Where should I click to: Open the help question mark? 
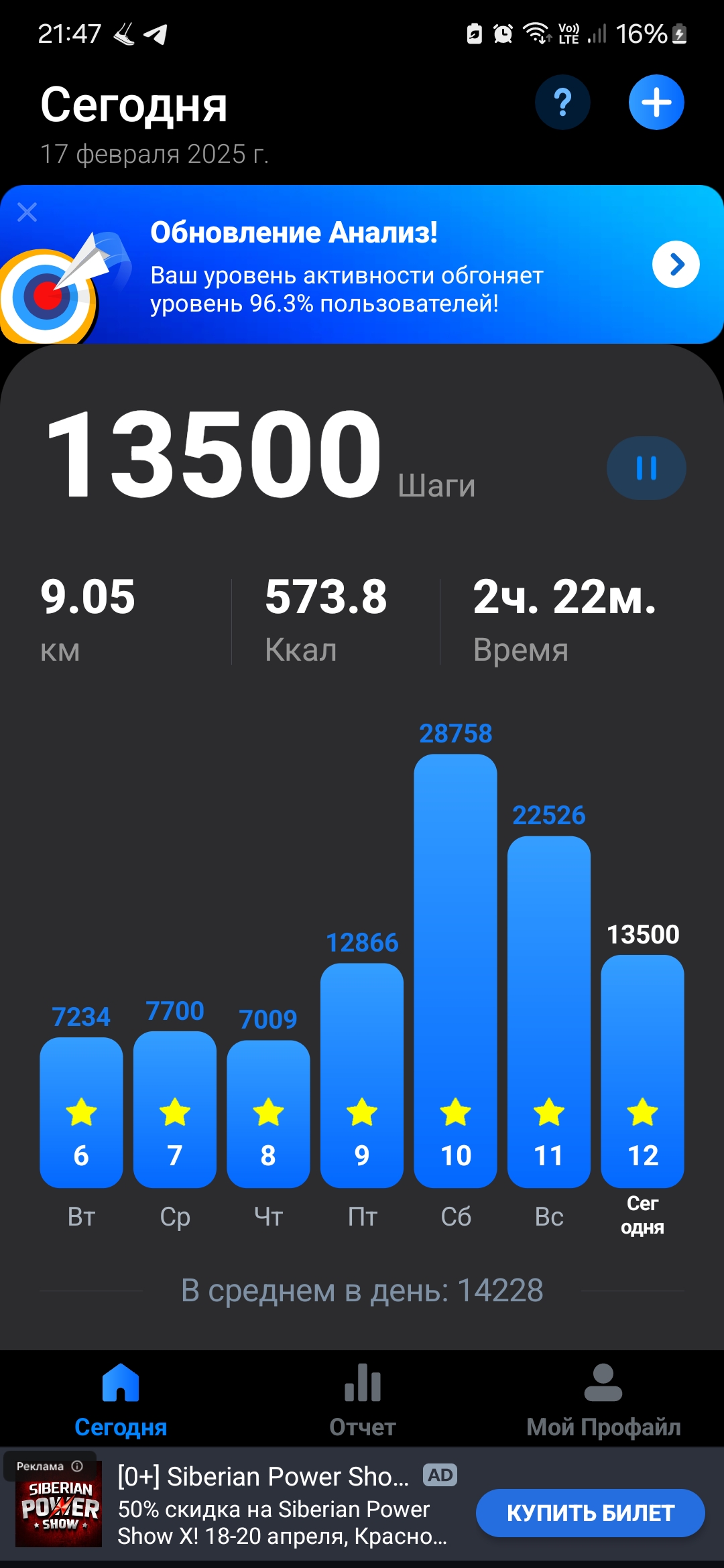562,103
